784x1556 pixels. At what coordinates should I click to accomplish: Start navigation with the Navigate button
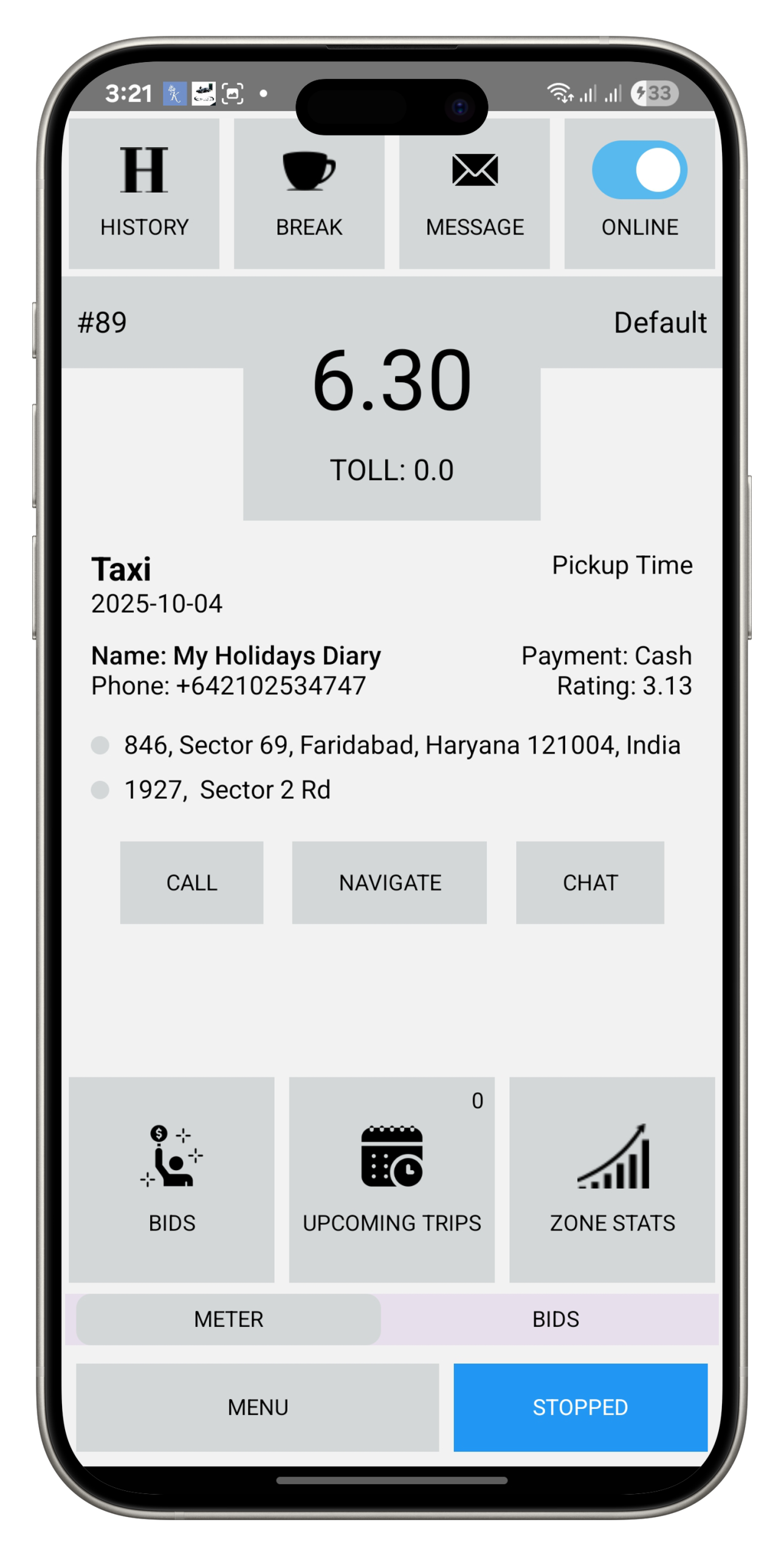[389, 882]
